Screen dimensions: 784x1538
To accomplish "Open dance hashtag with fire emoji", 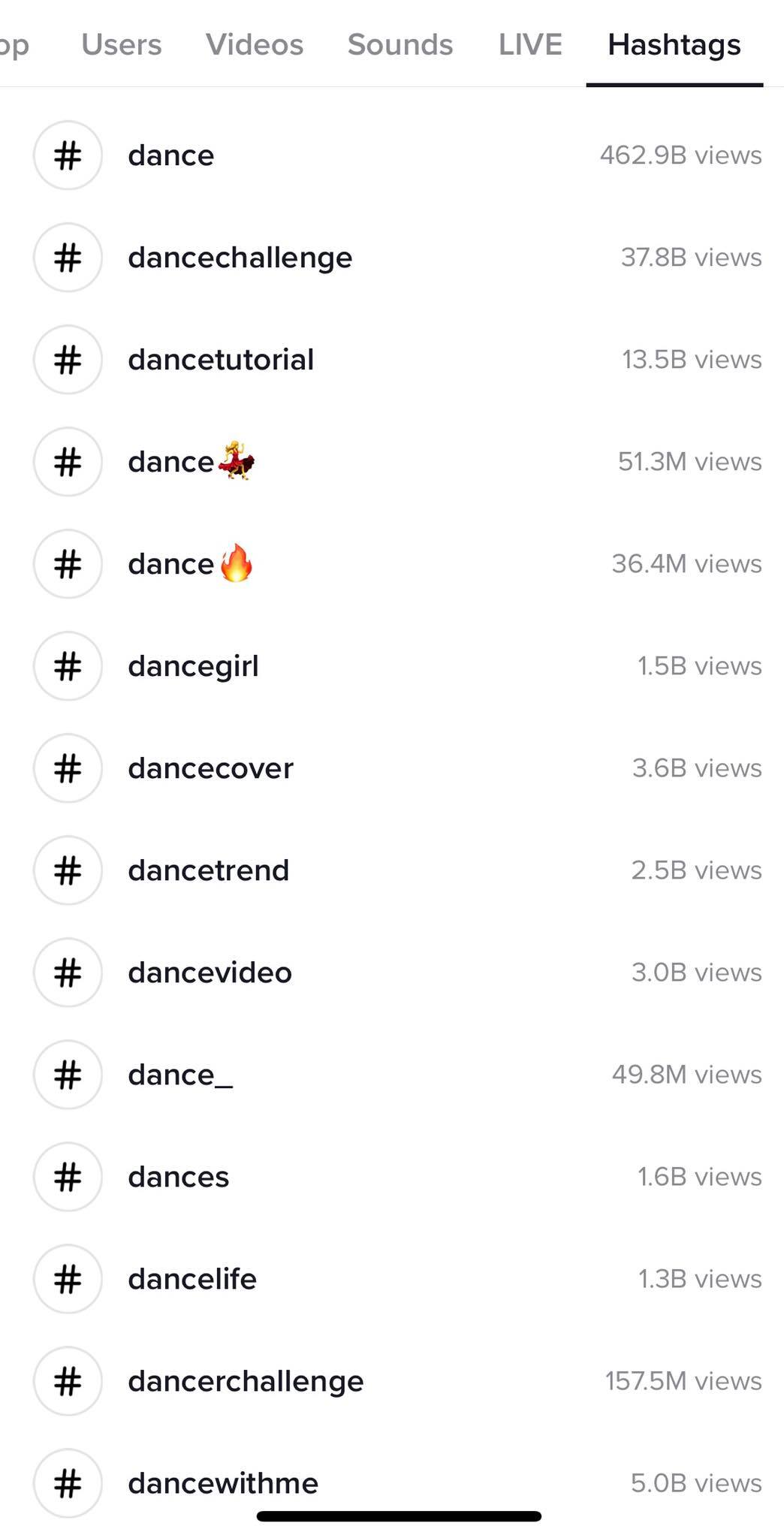I will coord(392,564).
